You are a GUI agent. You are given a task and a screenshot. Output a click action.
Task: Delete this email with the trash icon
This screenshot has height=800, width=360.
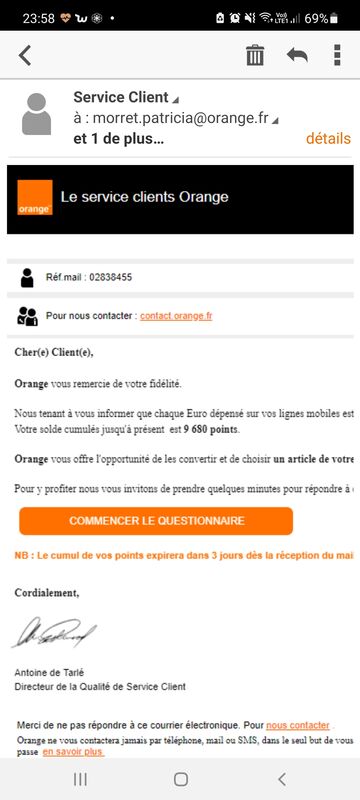coord(255,55)
